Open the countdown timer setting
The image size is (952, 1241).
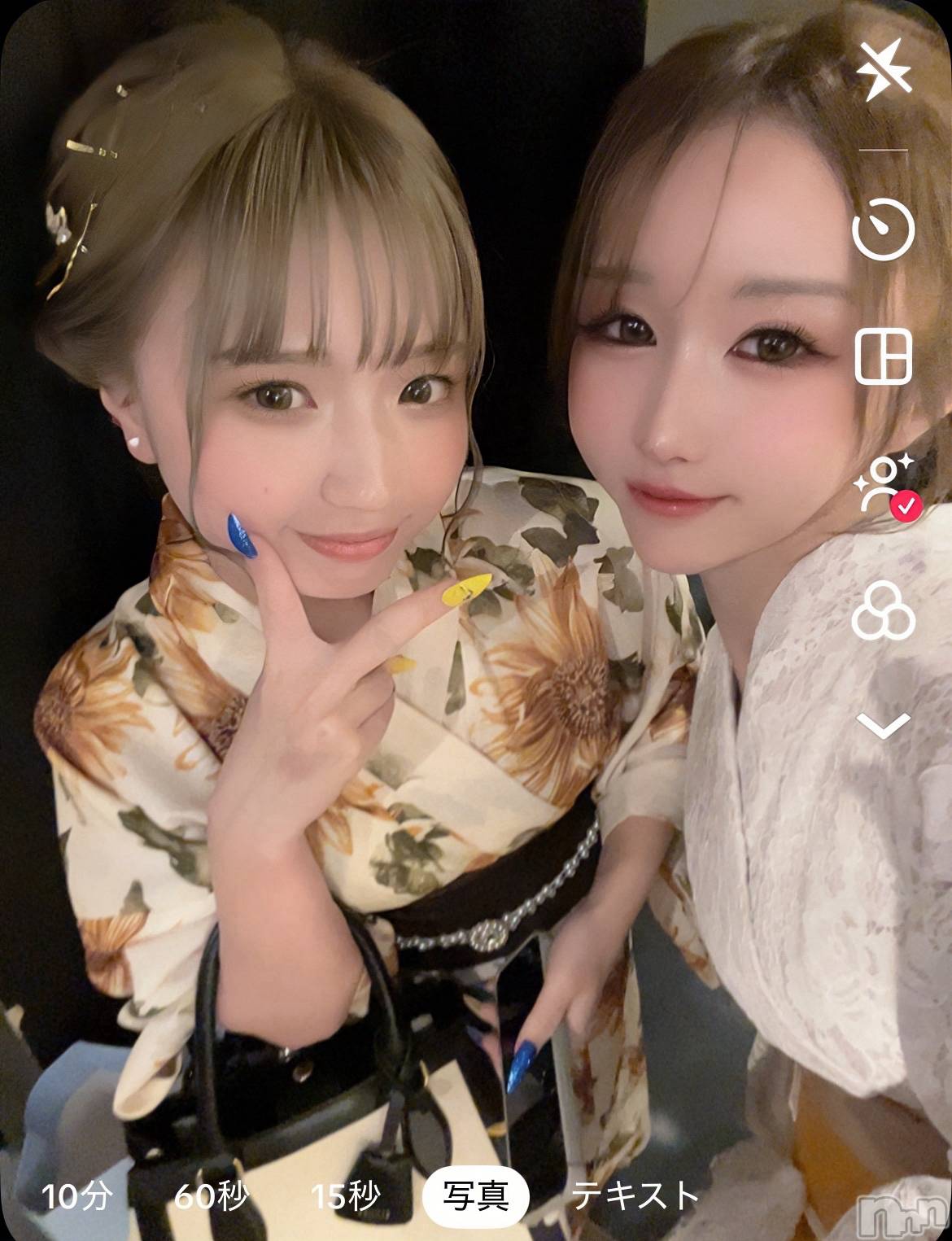[884, 229]
